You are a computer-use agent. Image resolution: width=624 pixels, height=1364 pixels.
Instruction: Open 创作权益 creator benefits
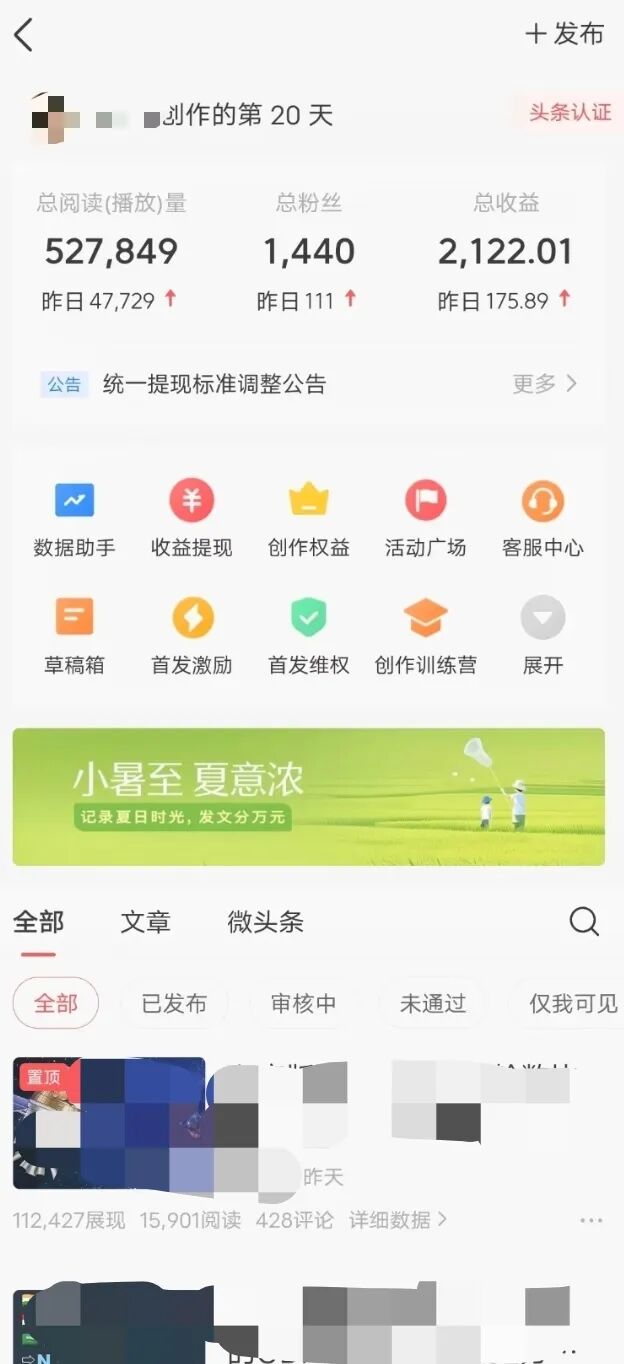tap(308, 518)
